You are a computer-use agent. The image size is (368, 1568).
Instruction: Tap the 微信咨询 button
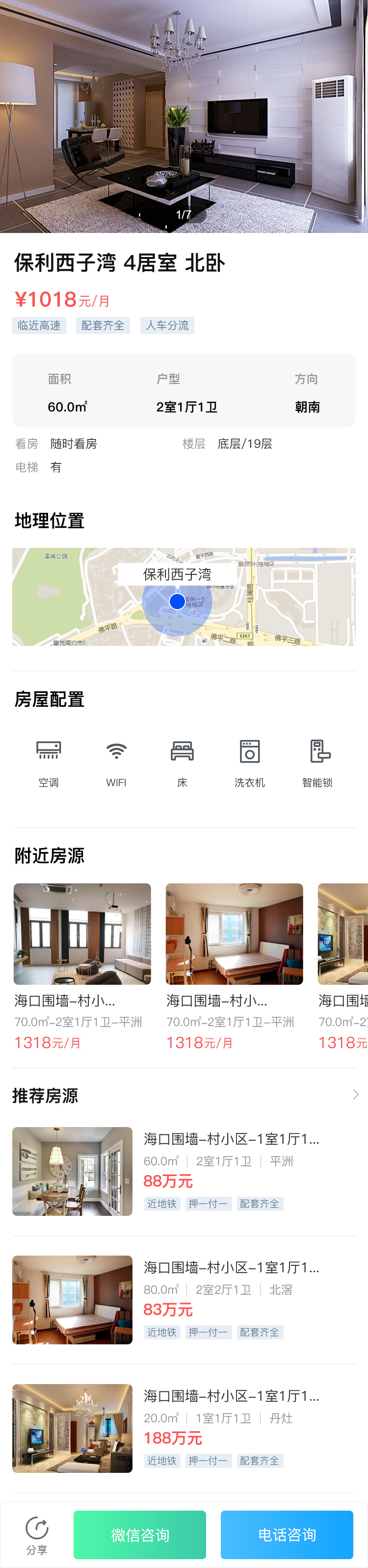[x=139, y=1535]
